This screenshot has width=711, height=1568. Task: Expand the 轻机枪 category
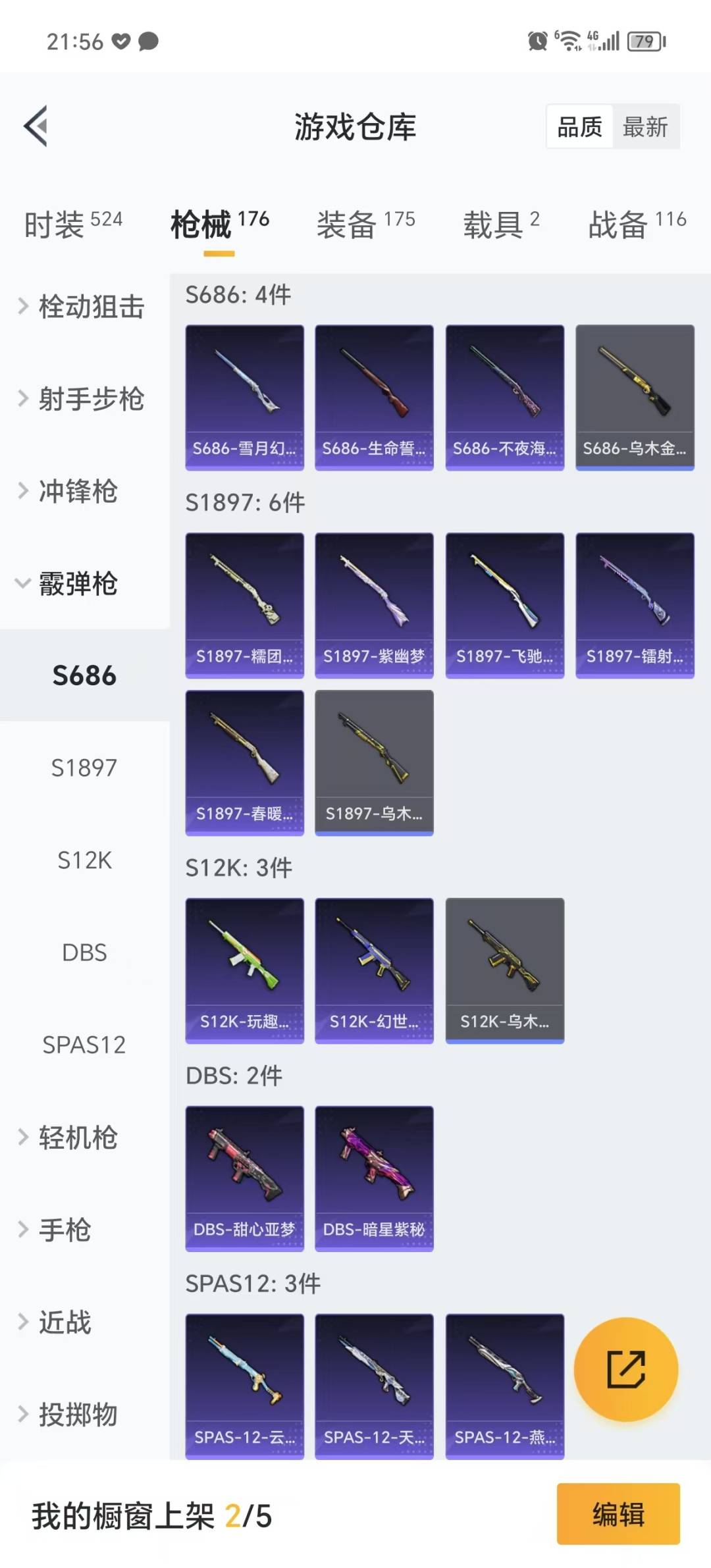78,1137
